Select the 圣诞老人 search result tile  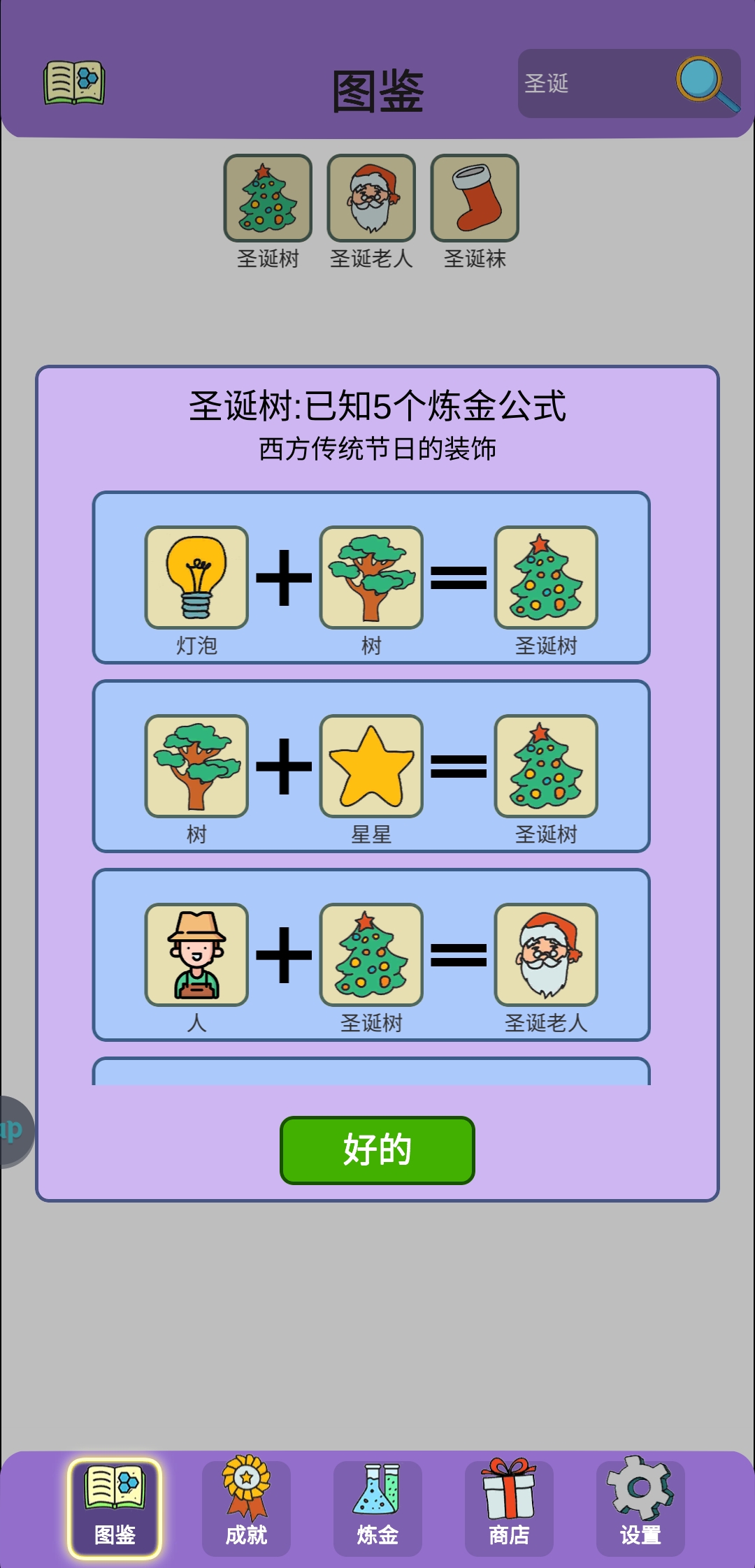371,198
